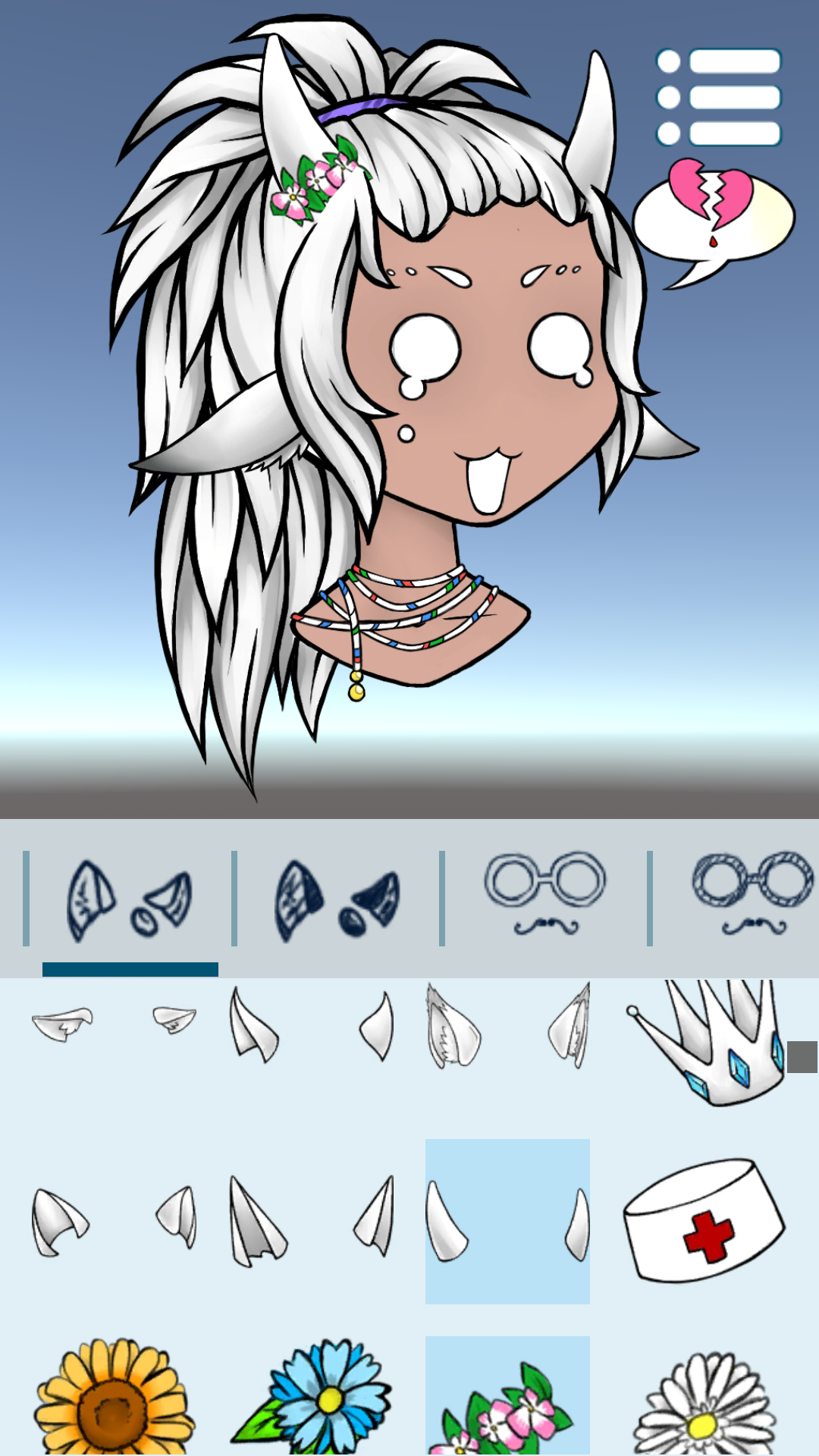
Task: Select the fluffy fox ears
Action: point(507,1025)
